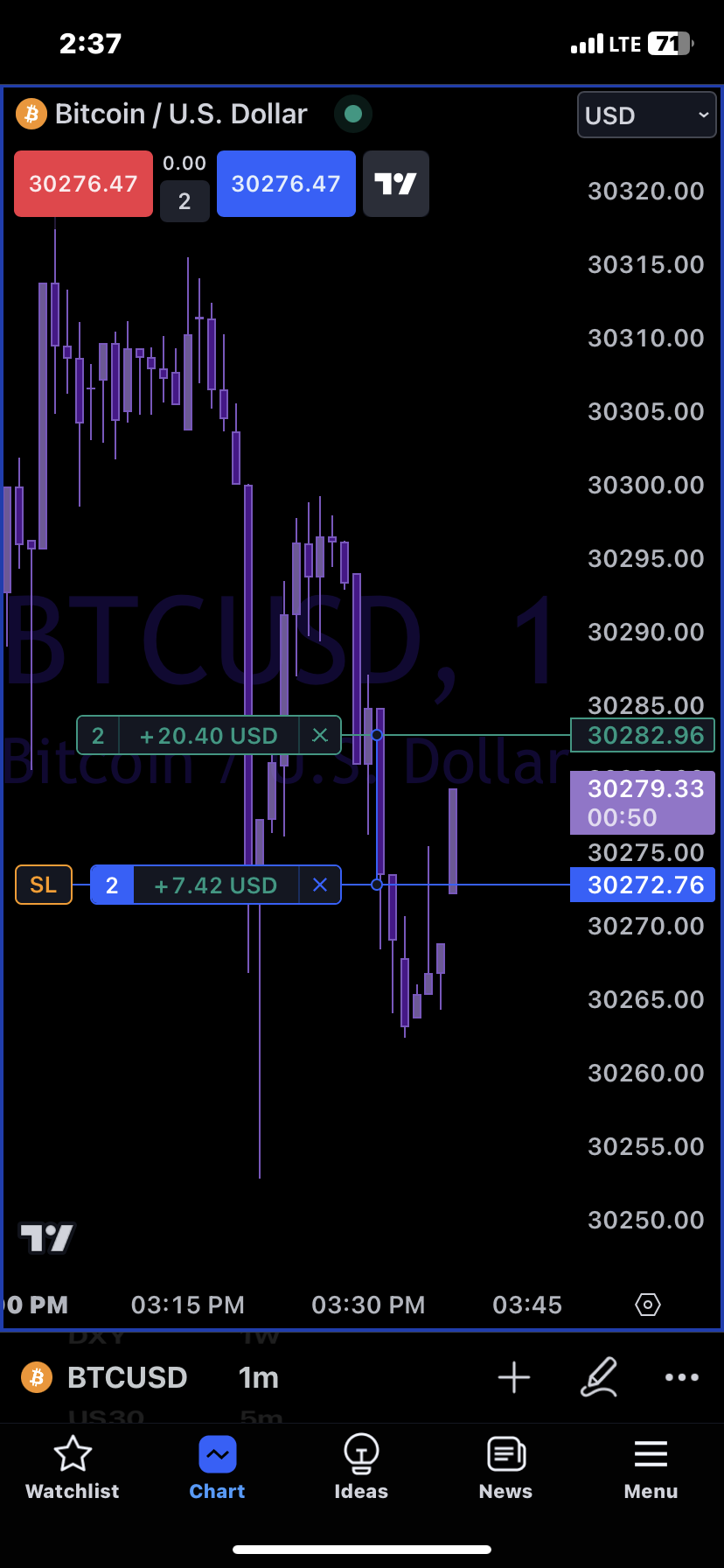The height and width of the screenshot is (1568, 724).
Task: Open the Menu tab
Action: pyautogui.click(x=651, y=1468)
